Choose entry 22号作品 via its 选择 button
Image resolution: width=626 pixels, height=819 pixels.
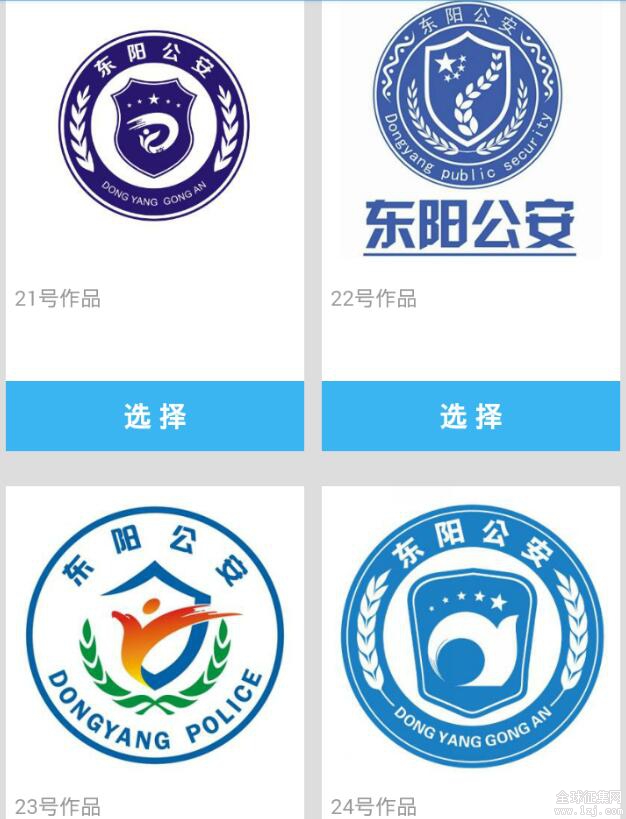[470, 416]
